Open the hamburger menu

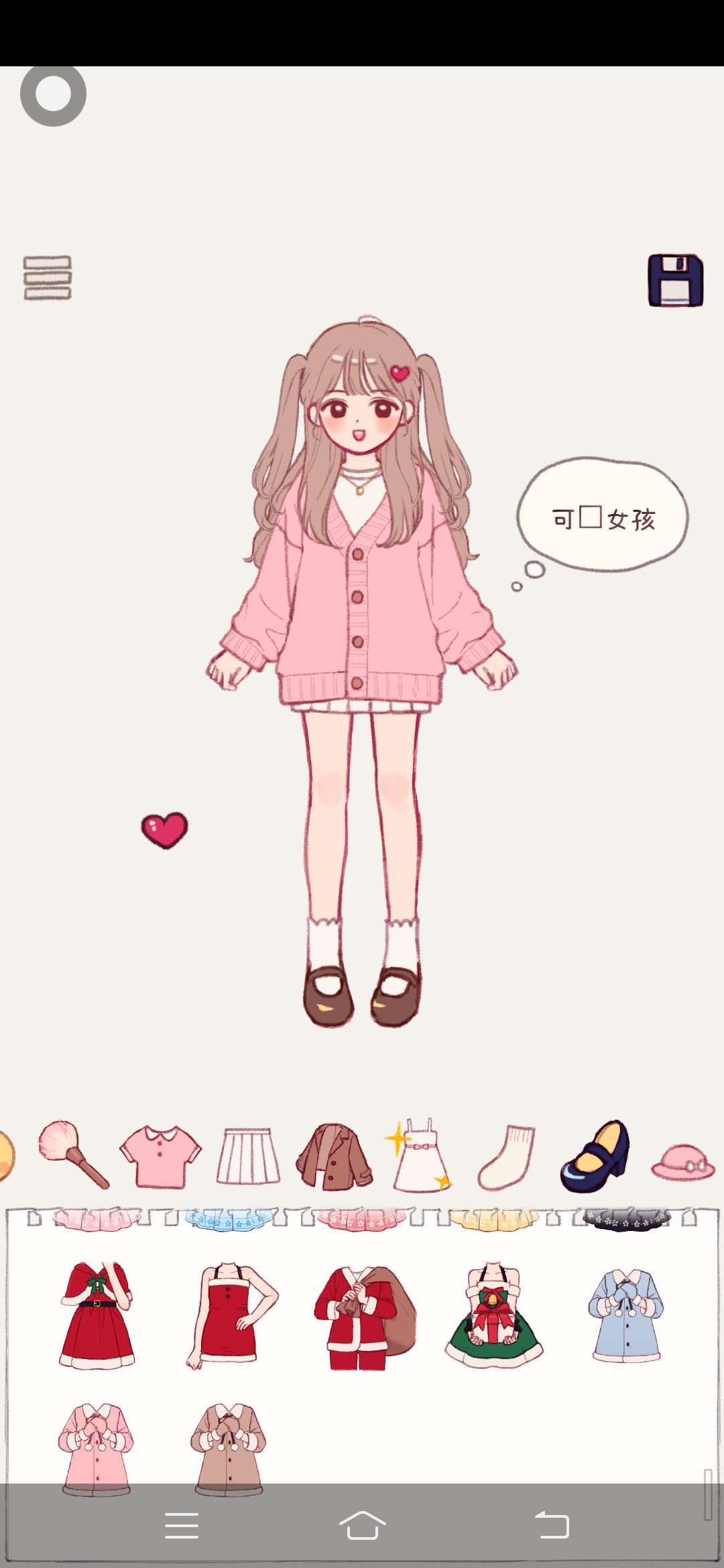click(48, 277)
